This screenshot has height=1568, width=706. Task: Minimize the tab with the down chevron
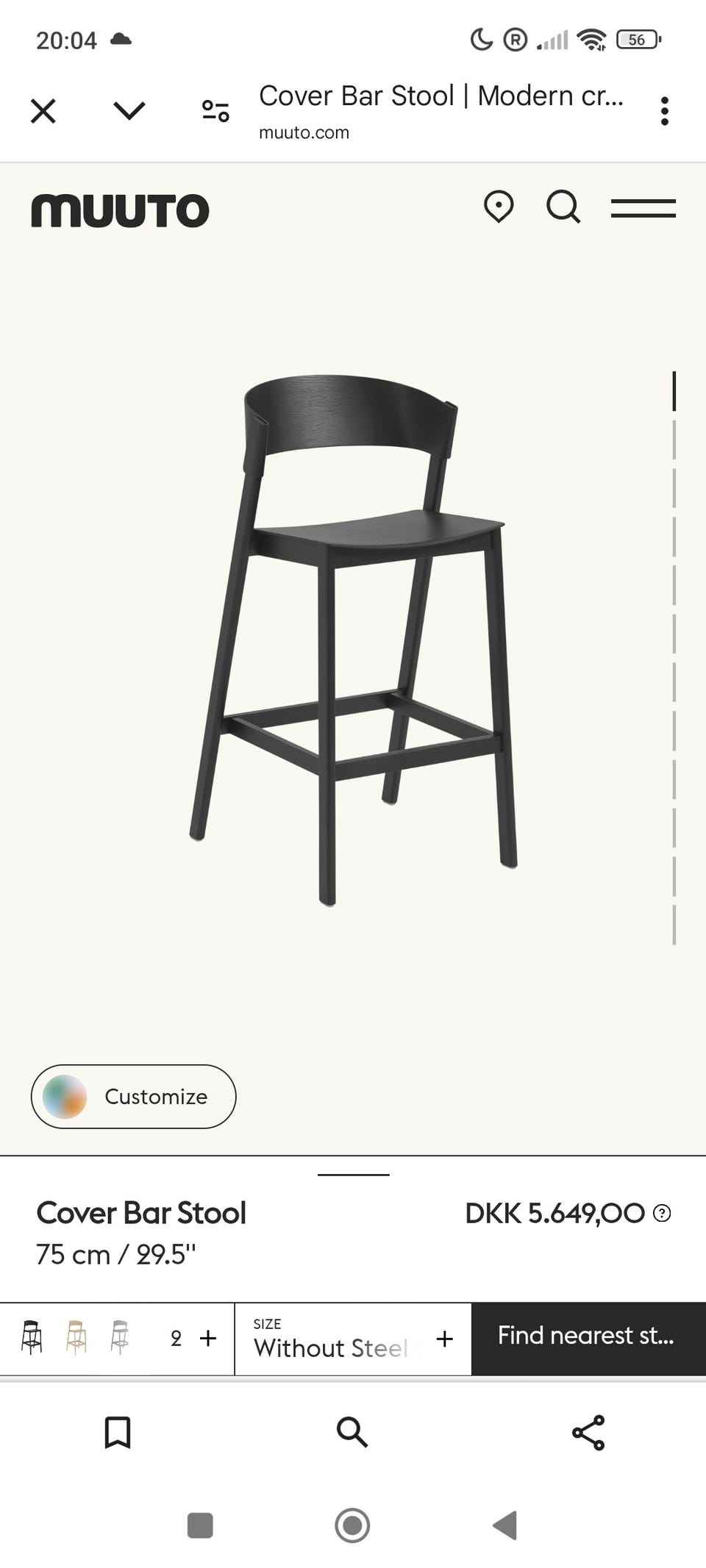(129, 111)
